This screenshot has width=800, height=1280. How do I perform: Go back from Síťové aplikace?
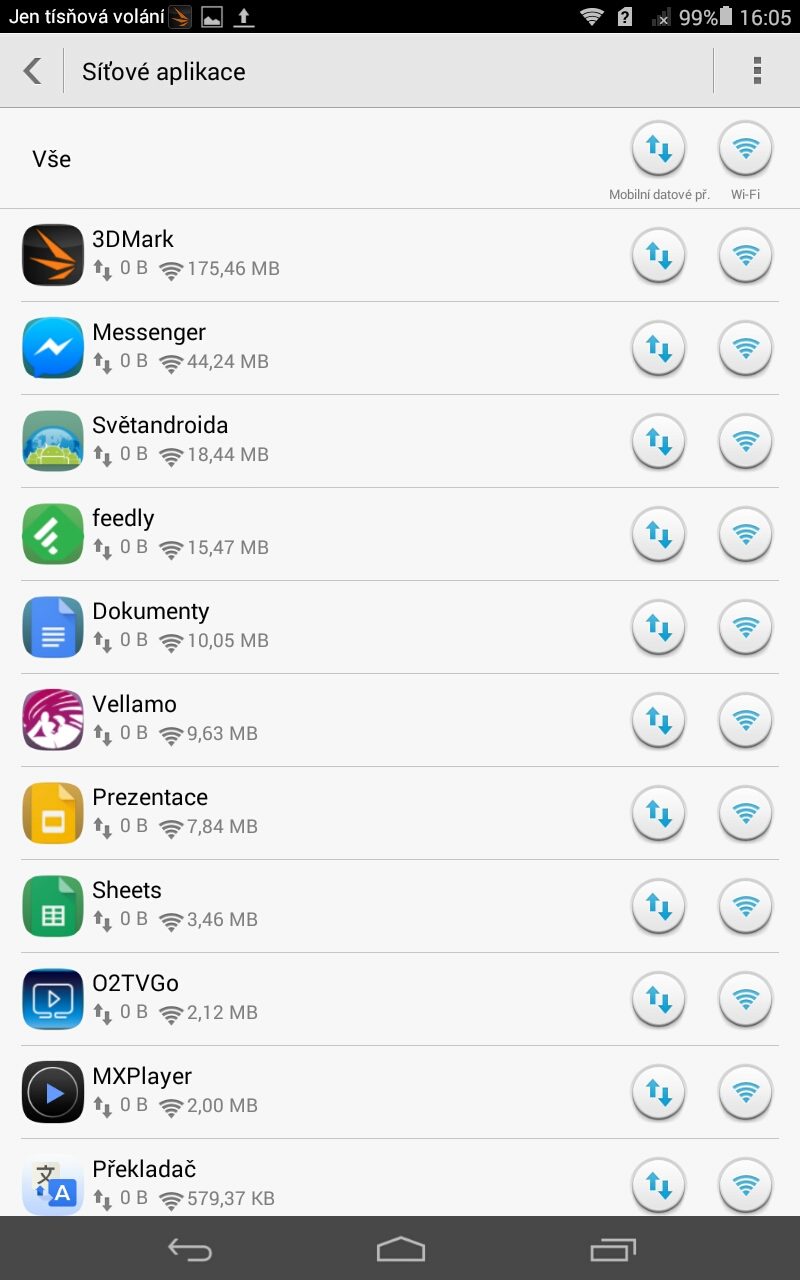point(33,71)
